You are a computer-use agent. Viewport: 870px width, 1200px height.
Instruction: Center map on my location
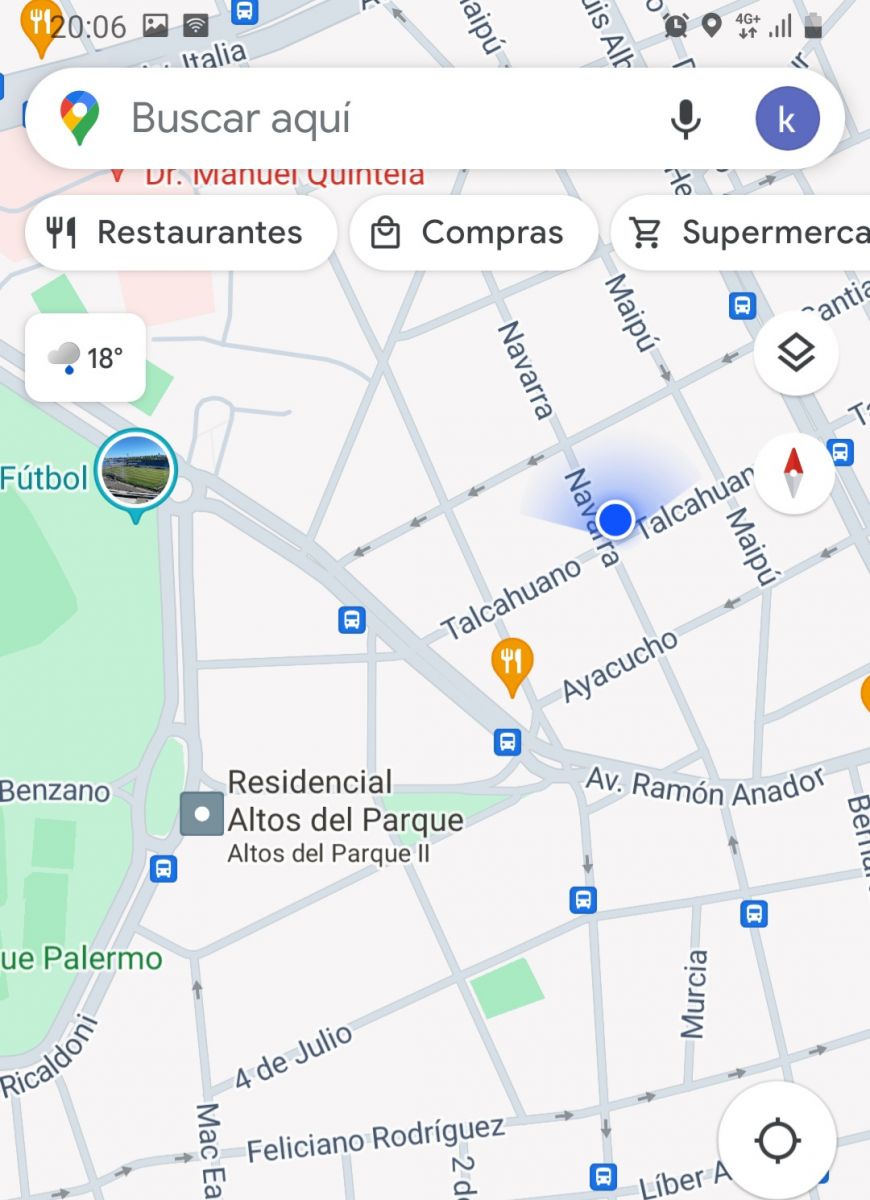point(778,1140)
